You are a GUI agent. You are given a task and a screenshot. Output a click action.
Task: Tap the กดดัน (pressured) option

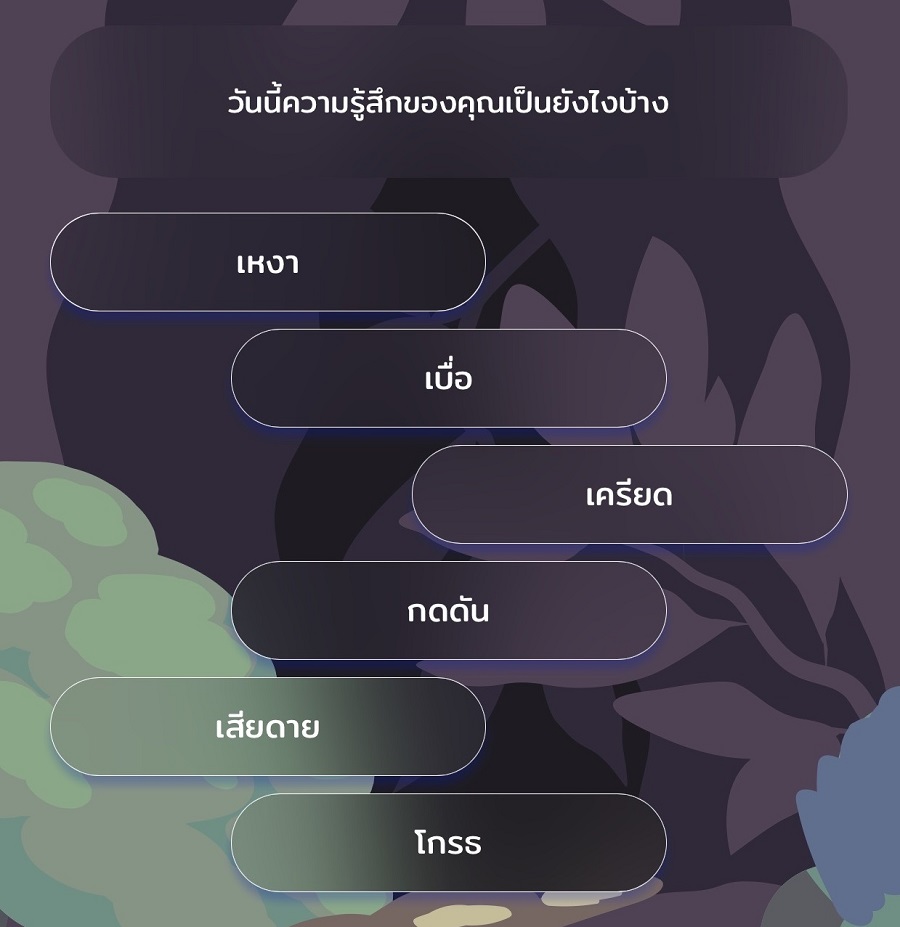(x=448, y=611)
